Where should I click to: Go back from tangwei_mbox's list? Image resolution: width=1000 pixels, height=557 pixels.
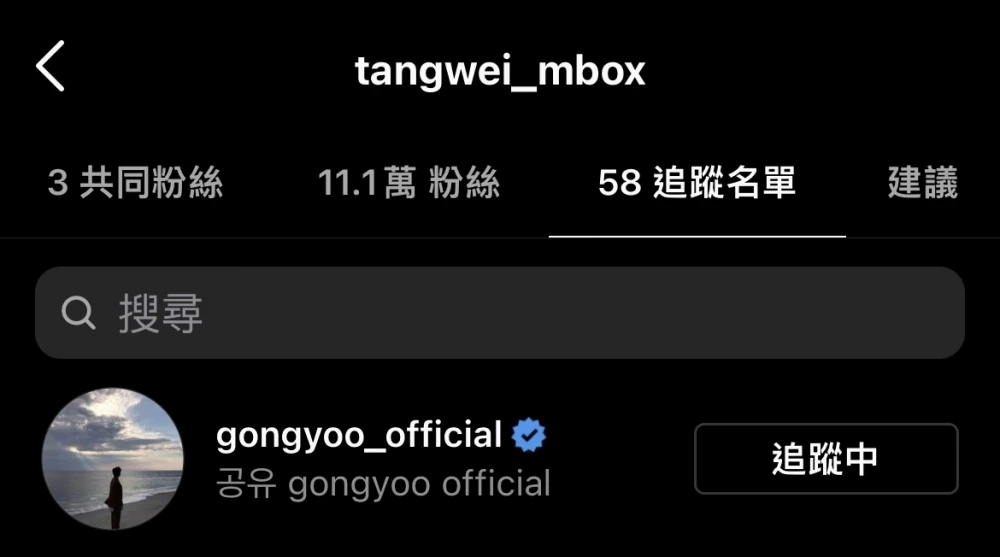50,68
